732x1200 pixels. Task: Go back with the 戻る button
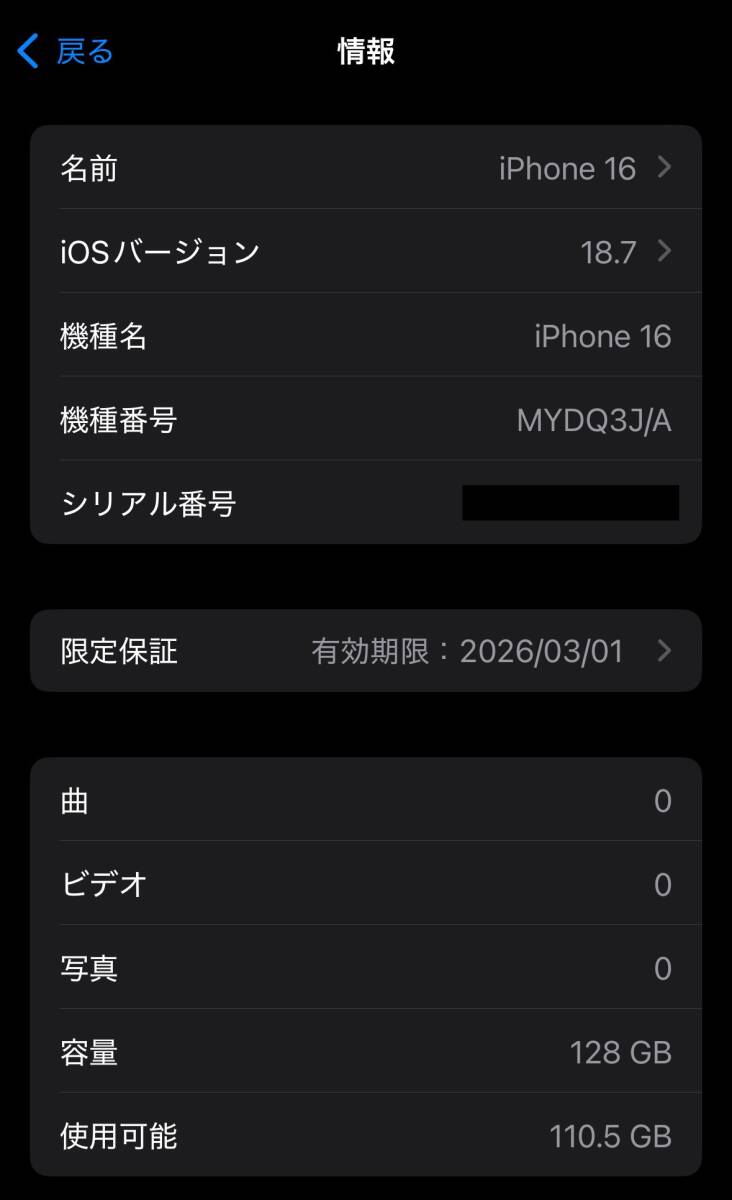(x=66, y=51)
